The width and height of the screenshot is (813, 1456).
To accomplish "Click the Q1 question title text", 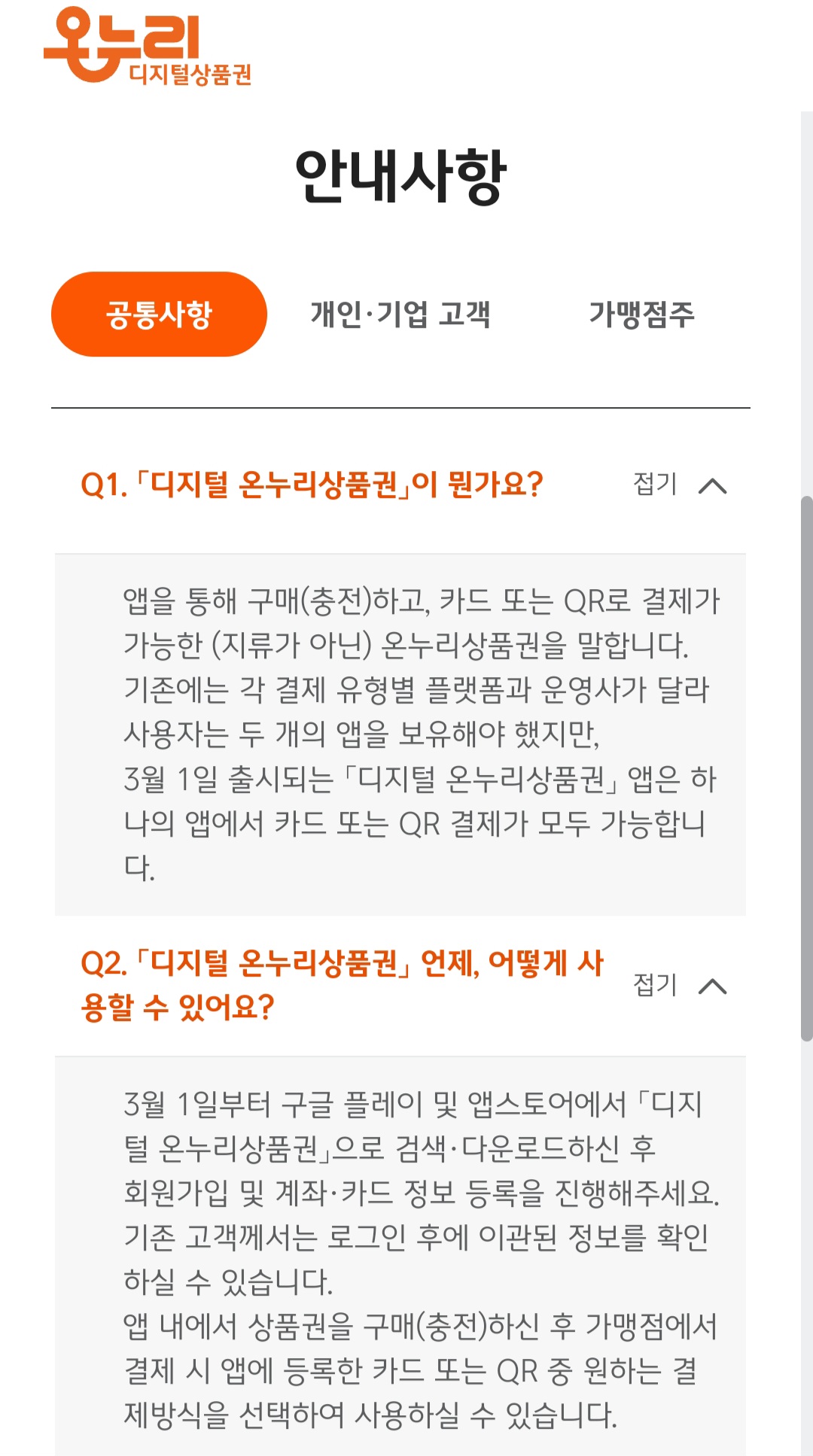I will (x=316, y=485).
